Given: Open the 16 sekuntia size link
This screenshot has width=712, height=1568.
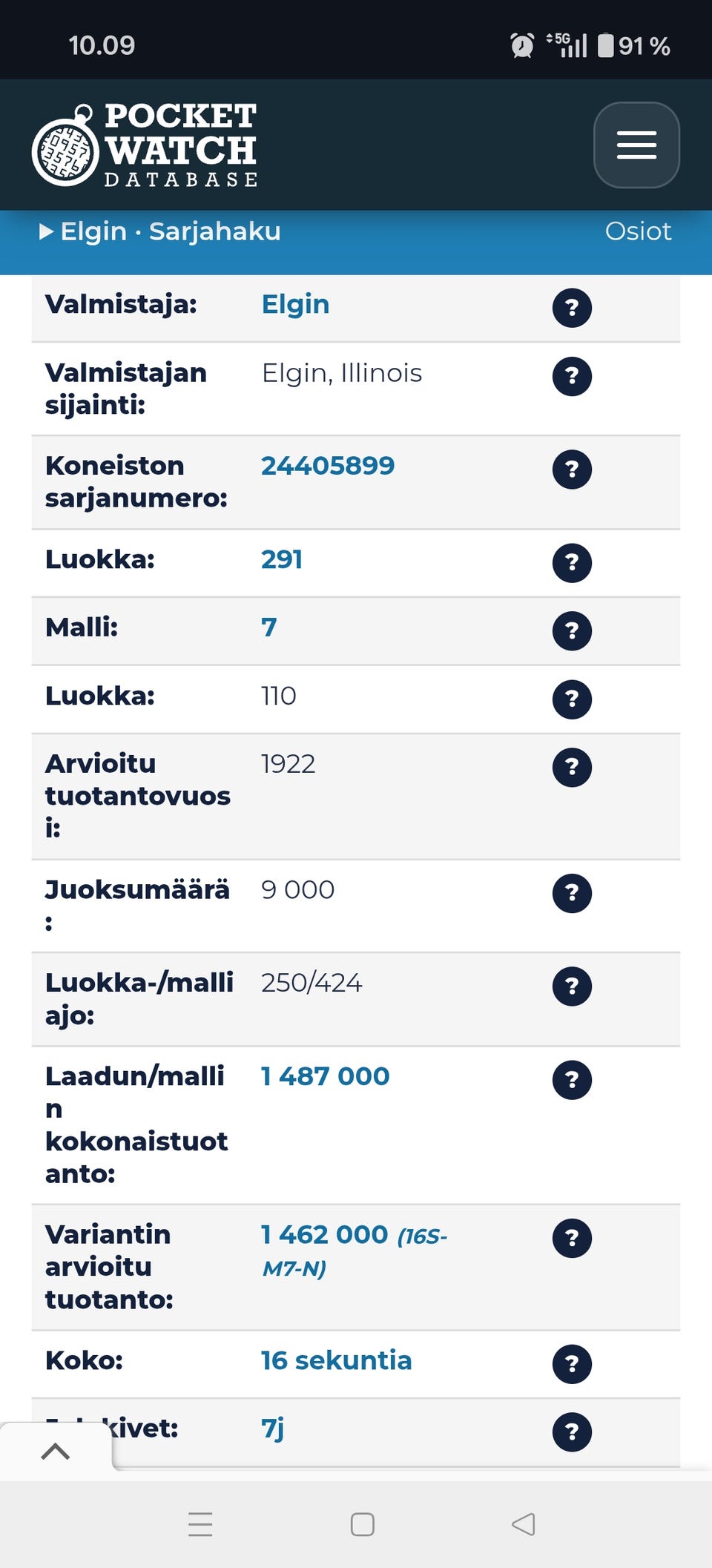Looking at the screenshot, I should (x=336, y=1360).
